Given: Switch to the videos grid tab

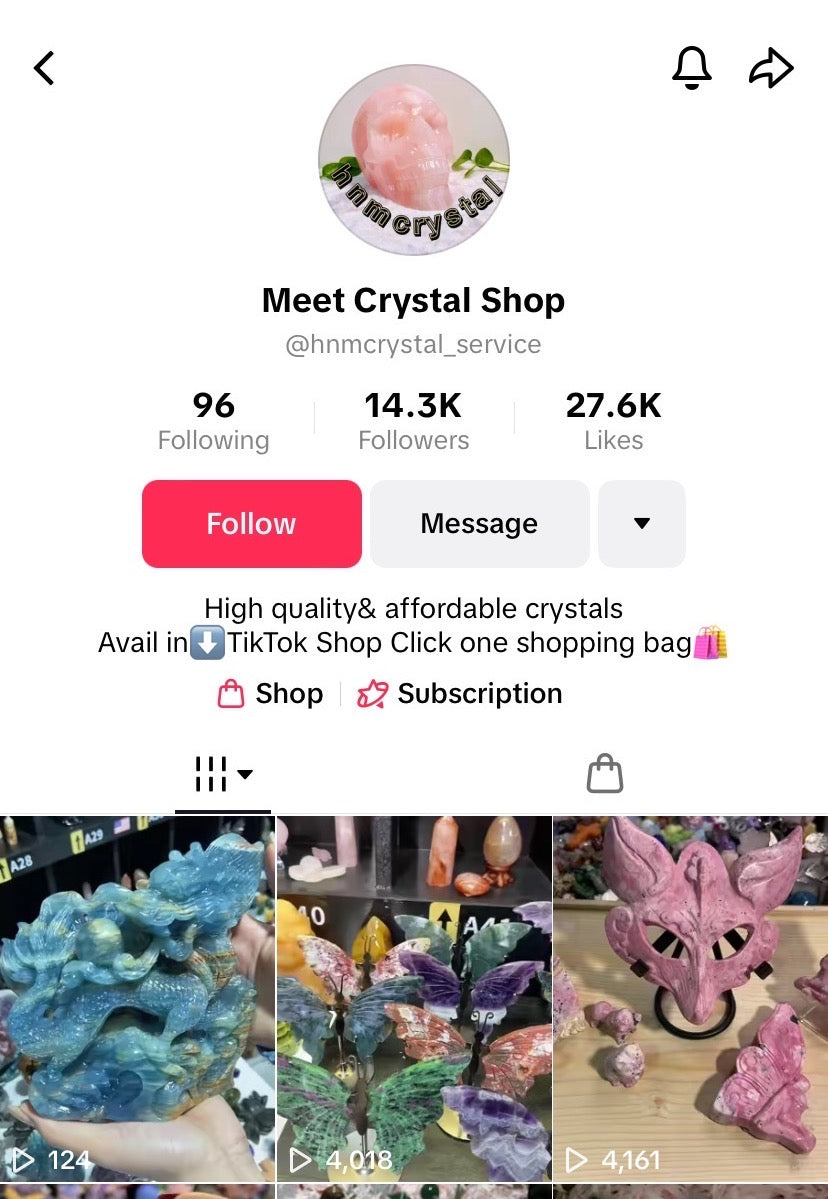Looking at the screenshot, I should pos(222,774).
